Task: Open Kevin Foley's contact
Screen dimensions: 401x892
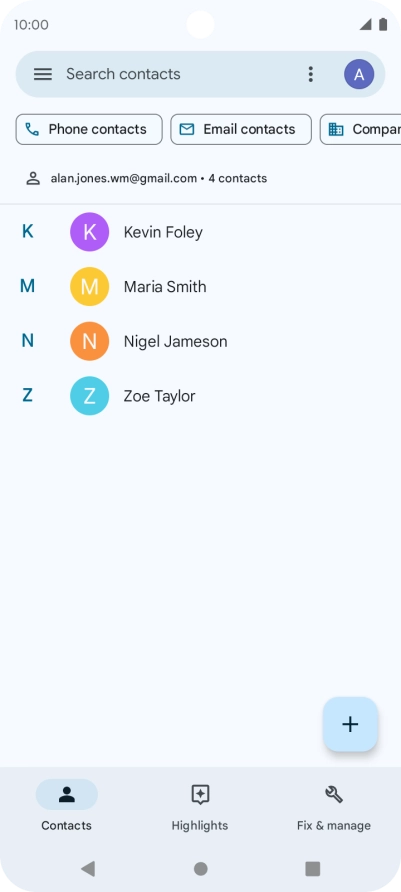Action: [x=200, y=232]
